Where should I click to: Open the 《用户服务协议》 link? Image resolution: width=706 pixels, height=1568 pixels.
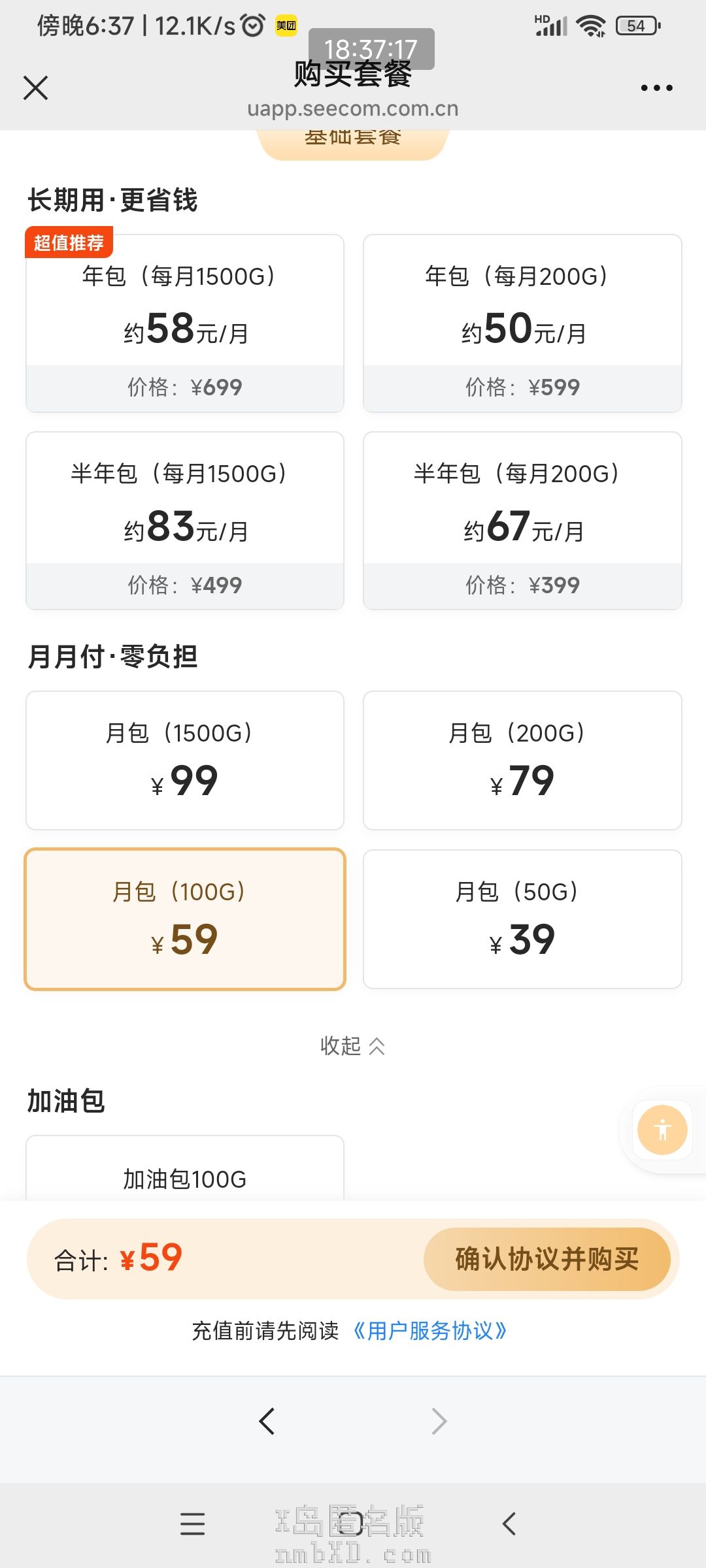point(430,1331)
